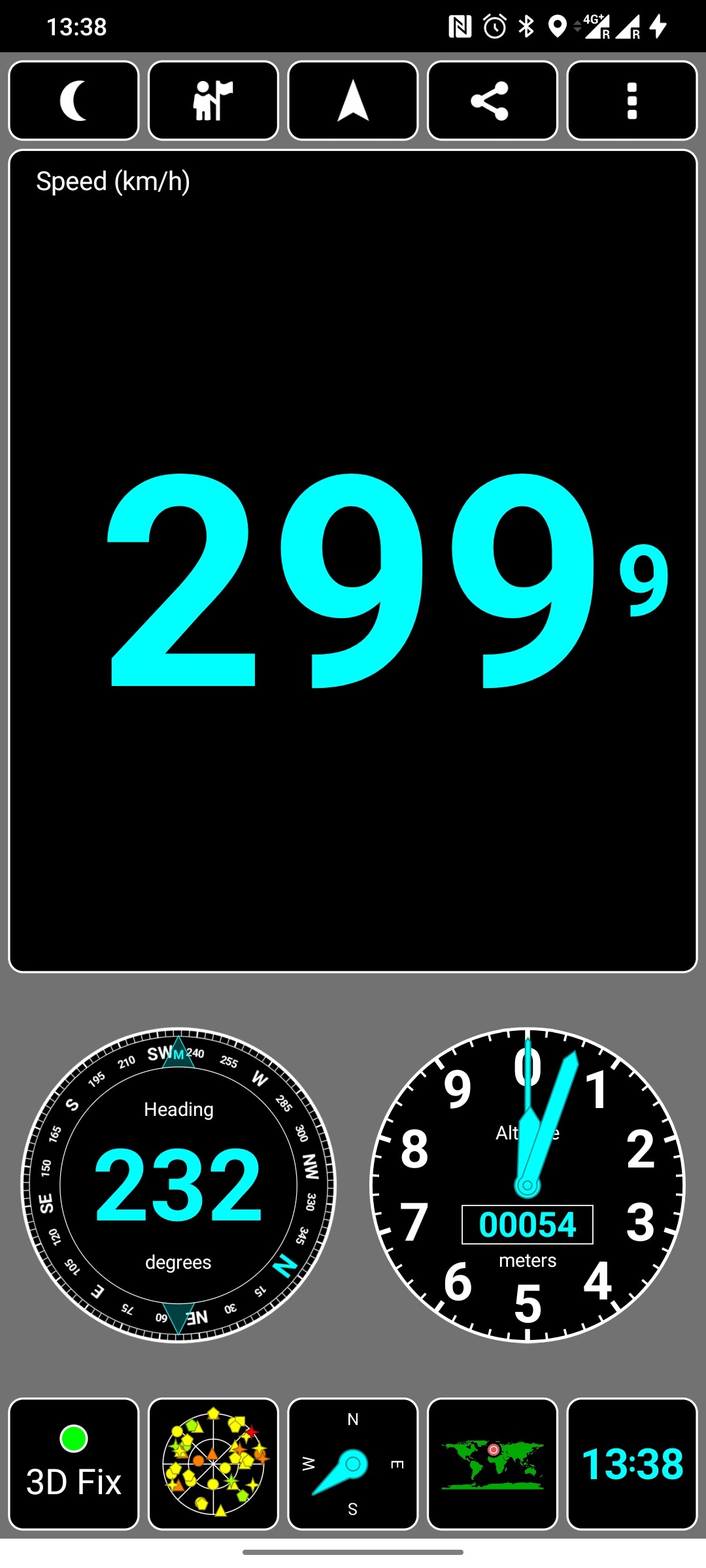
Task: Open waypoints via person-with-flag icon
Action: (x=213, y=101)
